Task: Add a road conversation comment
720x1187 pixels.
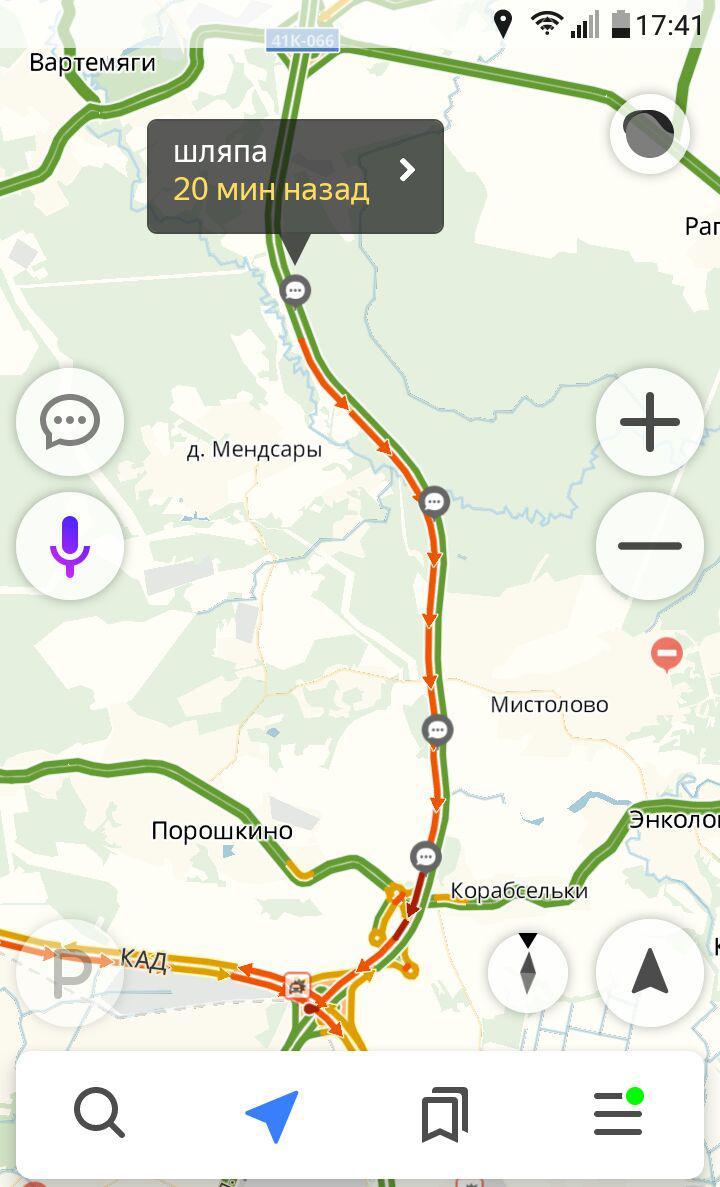Action: pos(70,422)
